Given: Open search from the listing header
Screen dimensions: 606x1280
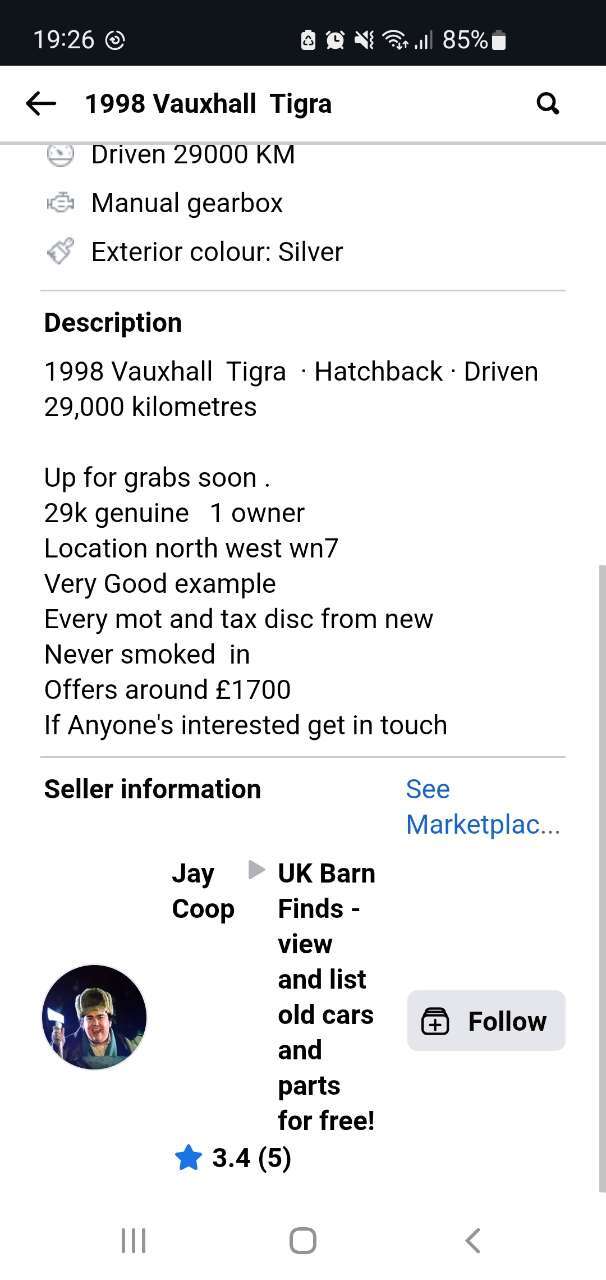Looking at the screenshot, I should [x=548, y=103].
